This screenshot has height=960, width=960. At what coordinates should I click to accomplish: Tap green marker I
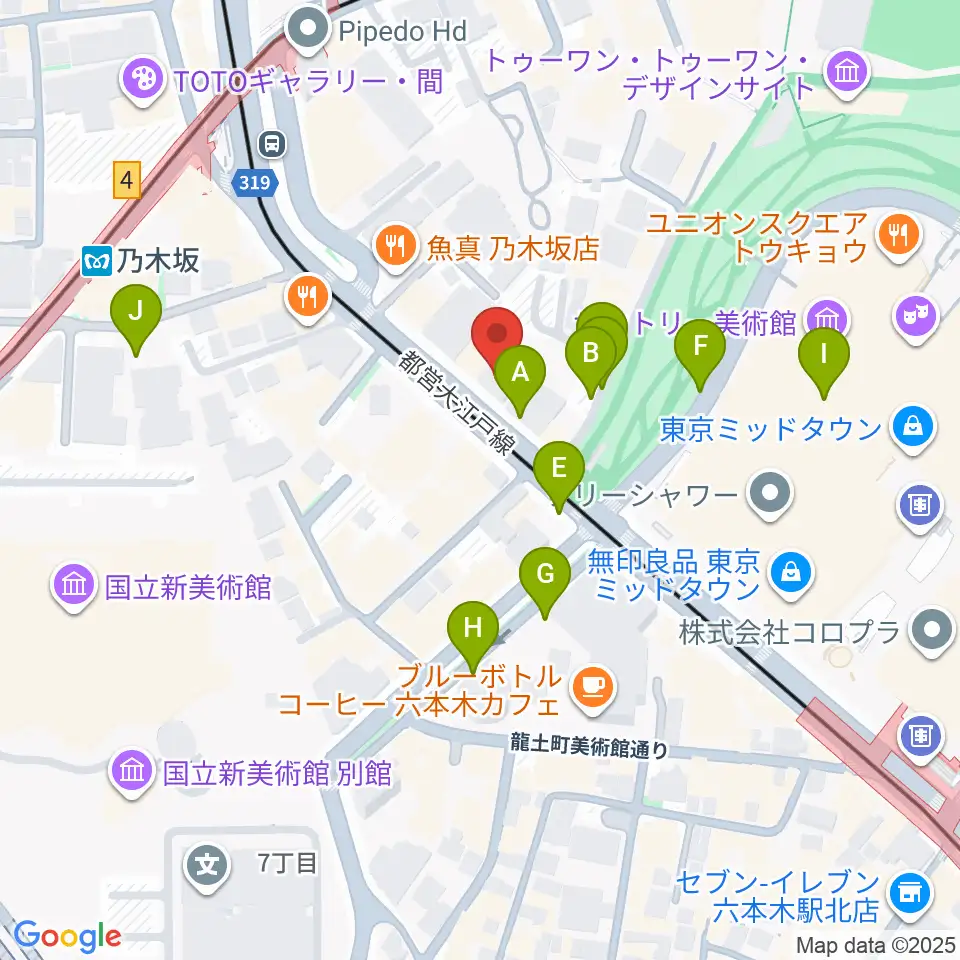coord(823,354)
